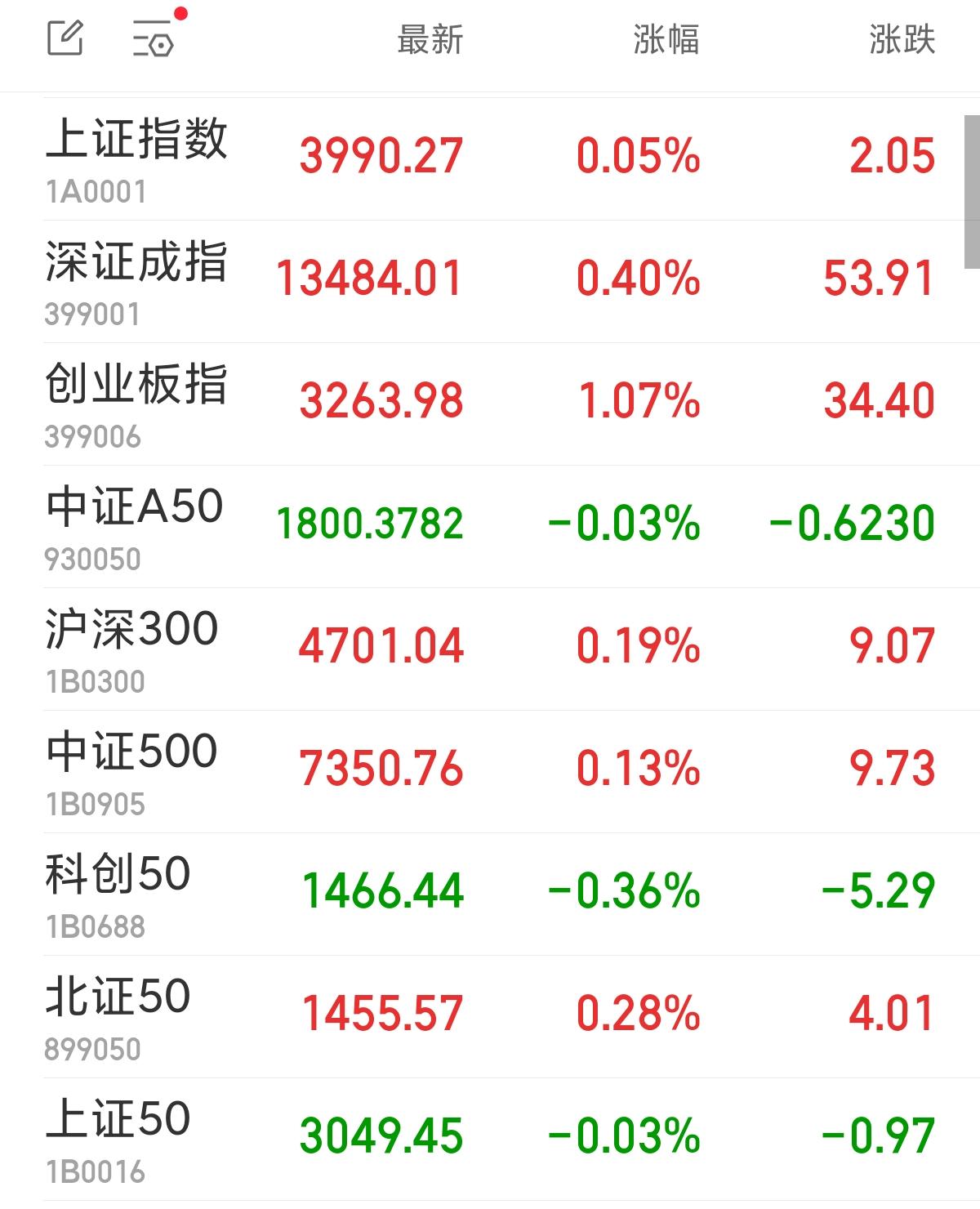The height and width of the screenshot is (1209, 980).
Task: Sort by 涨跌 column
Action: tap(902, 39)
